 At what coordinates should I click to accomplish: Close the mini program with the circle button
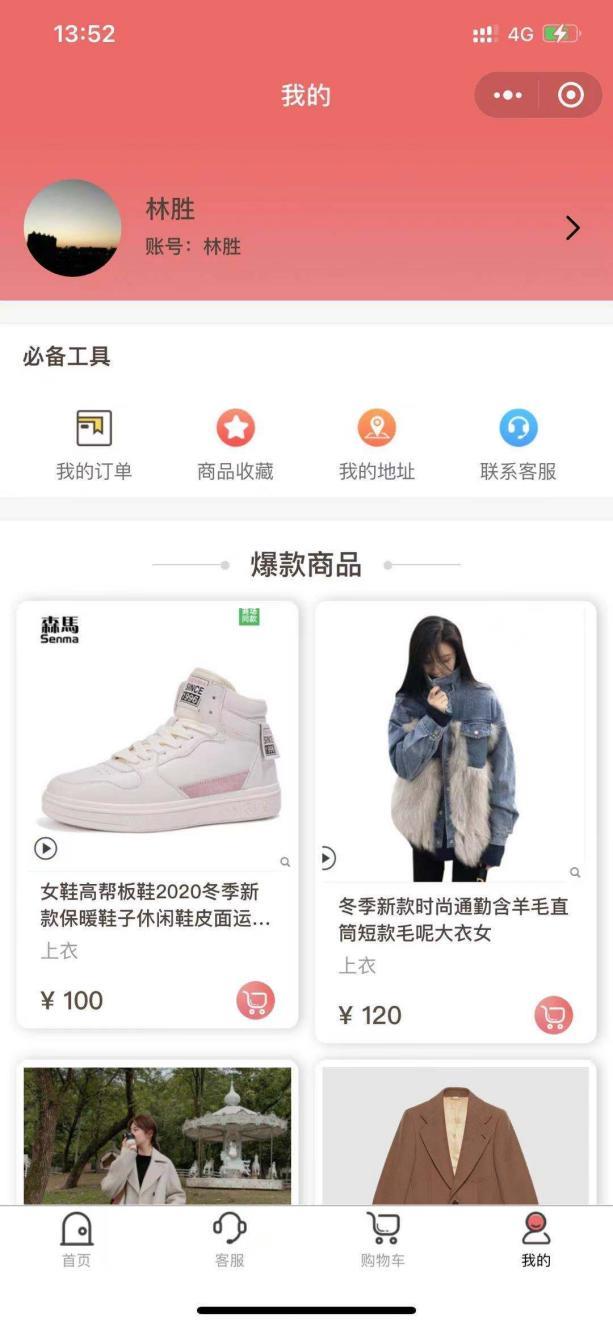pos(570,95)
